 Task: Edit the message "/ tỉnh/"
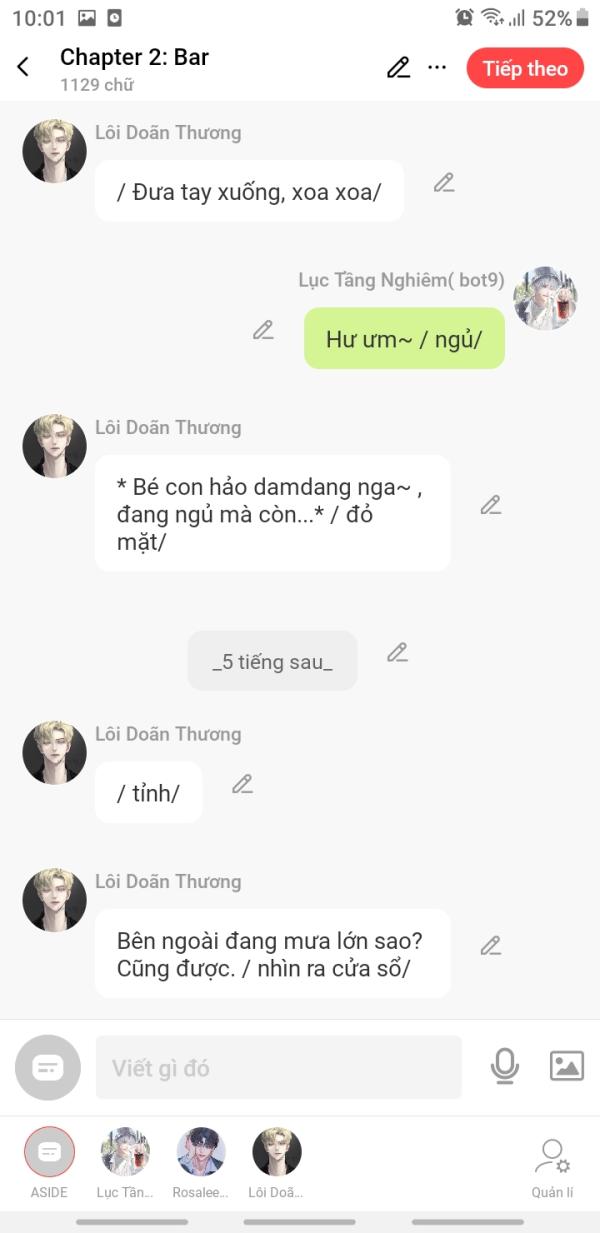coord(242,784)
